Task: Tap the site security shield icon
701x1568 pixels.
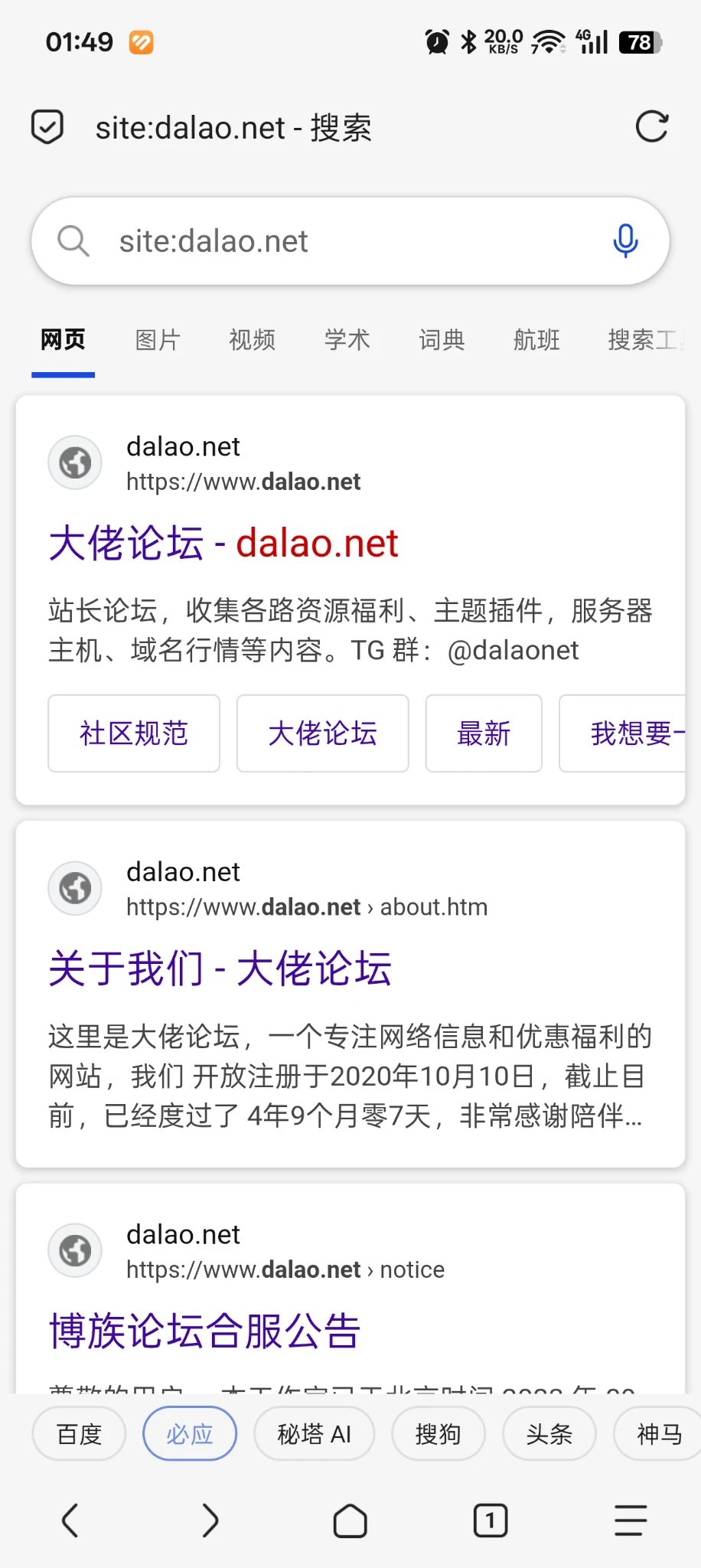Action: 47,127
